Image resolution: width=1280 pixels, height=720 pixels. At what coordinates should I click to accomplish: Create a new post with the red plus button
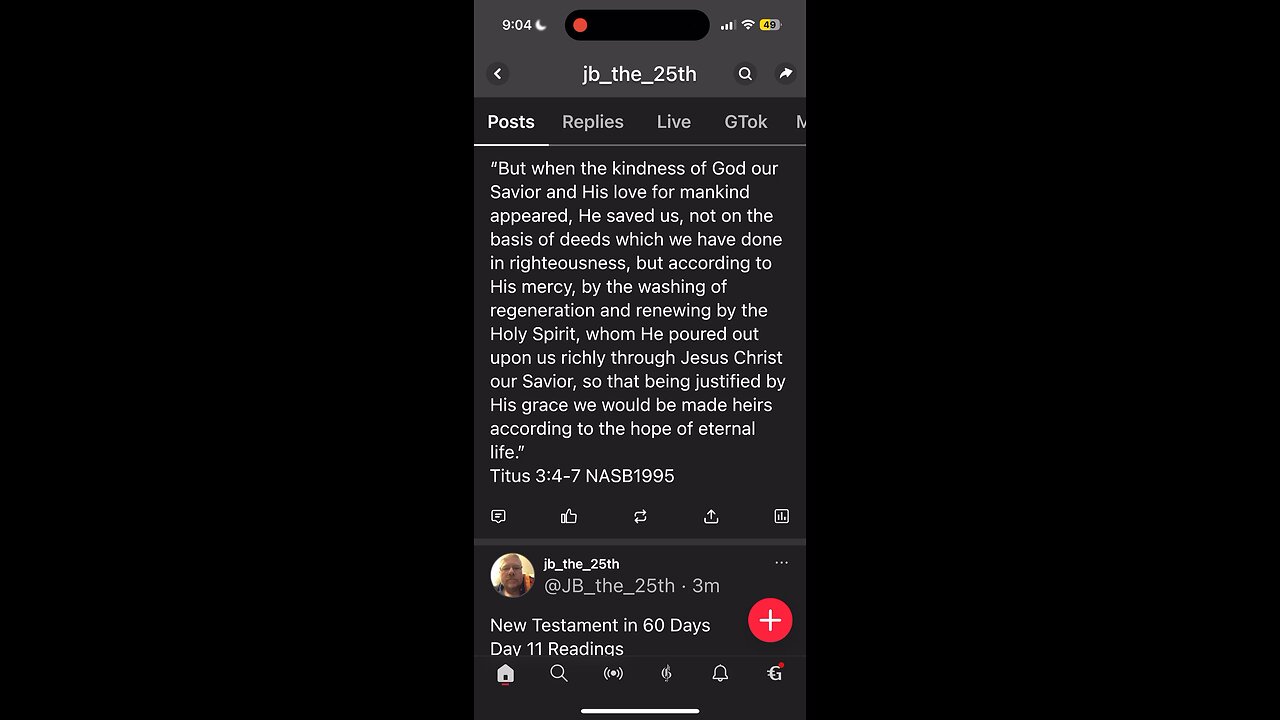770,620
